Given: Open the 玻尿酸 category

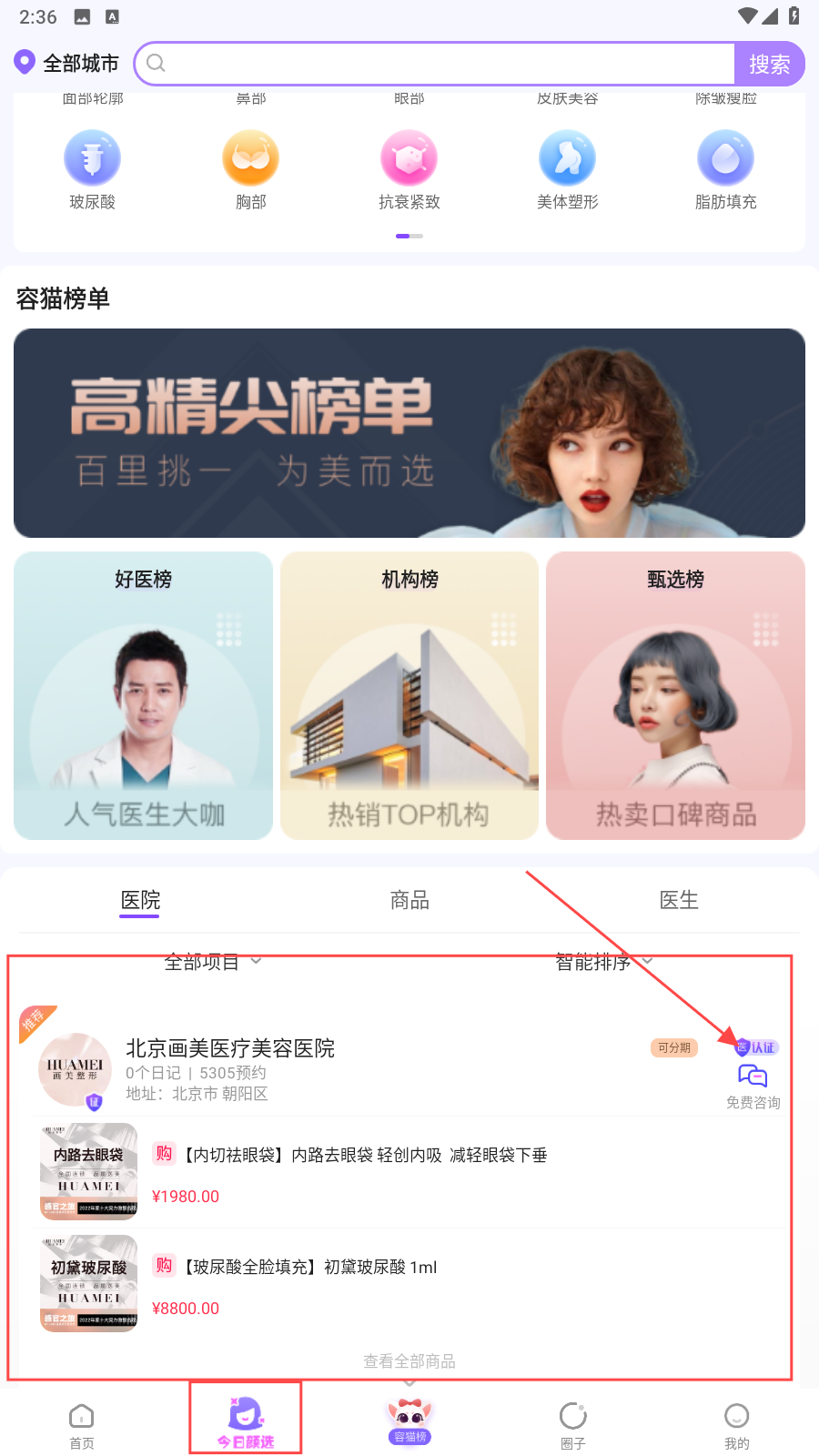Looking at the screenshot, I should point(92,169).
